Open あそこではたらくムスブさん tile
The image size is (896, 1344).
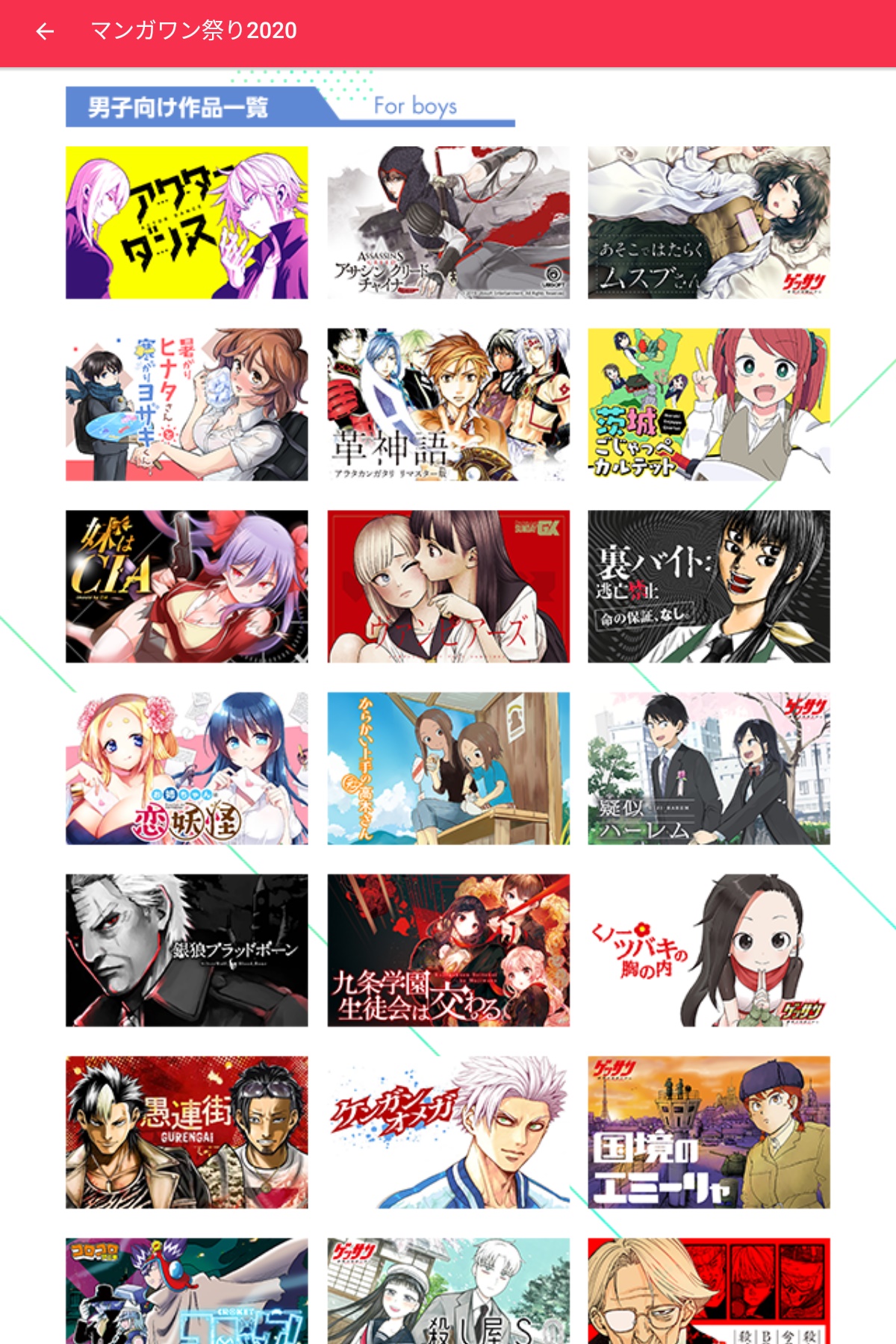tap(709, 223)
